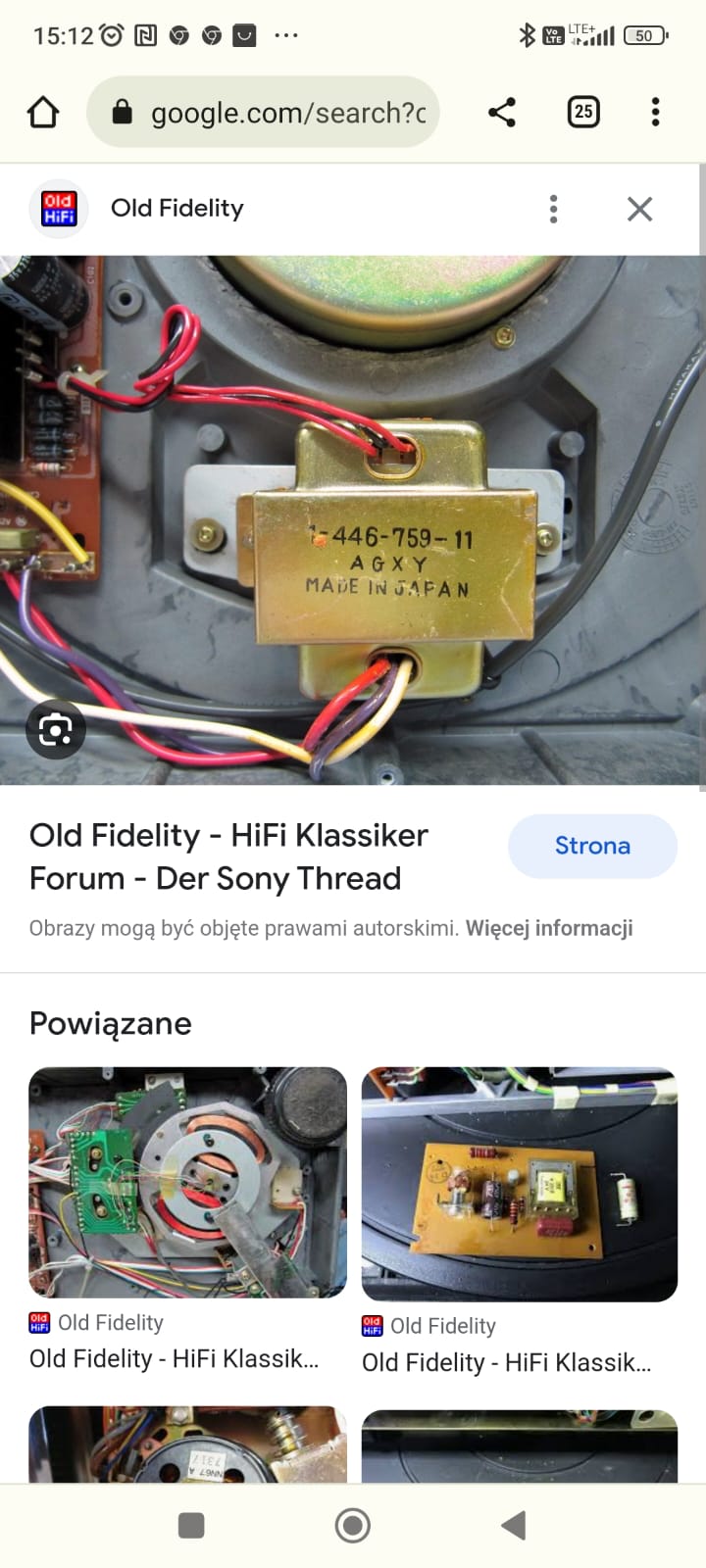Visit the site via the Strona button

(592, 846)
